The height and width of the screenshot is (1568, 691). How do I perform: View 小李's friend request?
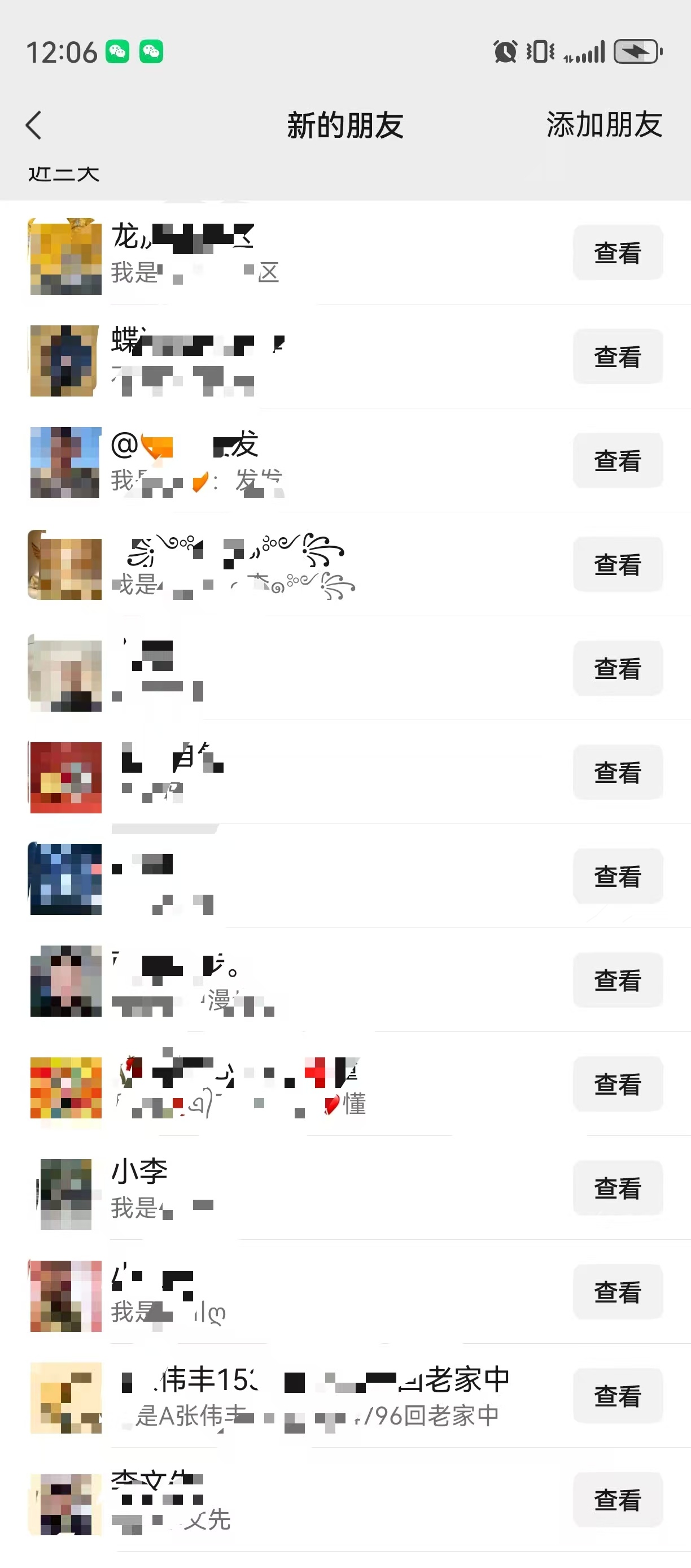[x=618, y=1188]
